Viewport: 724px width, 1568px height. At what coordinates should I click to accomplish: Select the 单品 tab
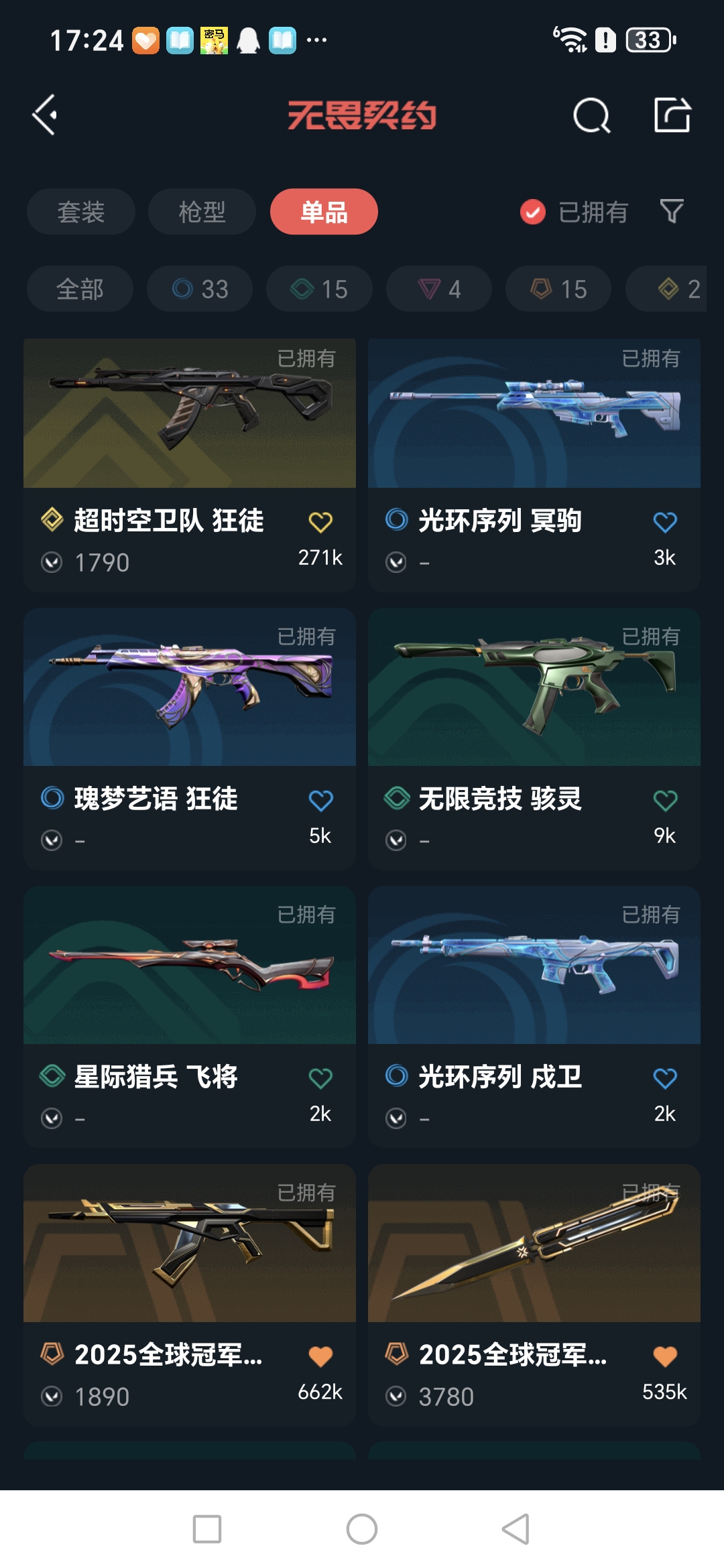pos(324,212)
